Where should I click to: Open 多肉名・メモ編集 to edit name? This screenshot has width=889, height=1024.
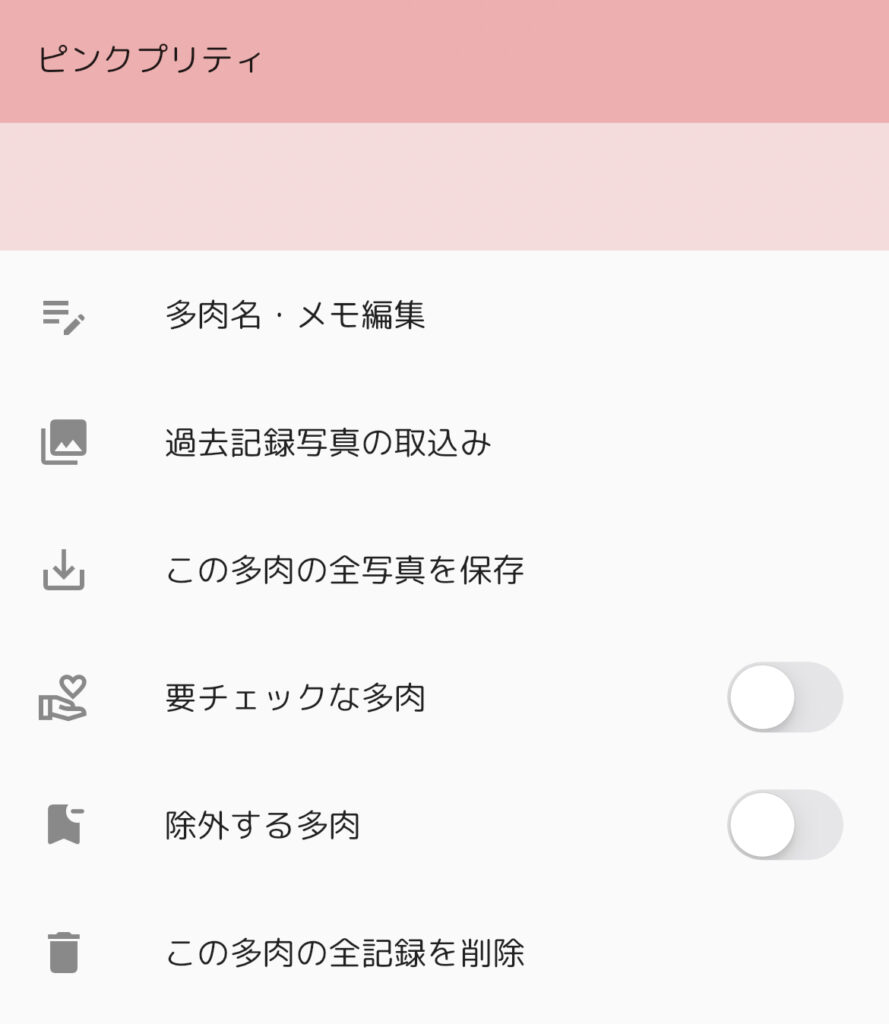click(x=295, y=316)
